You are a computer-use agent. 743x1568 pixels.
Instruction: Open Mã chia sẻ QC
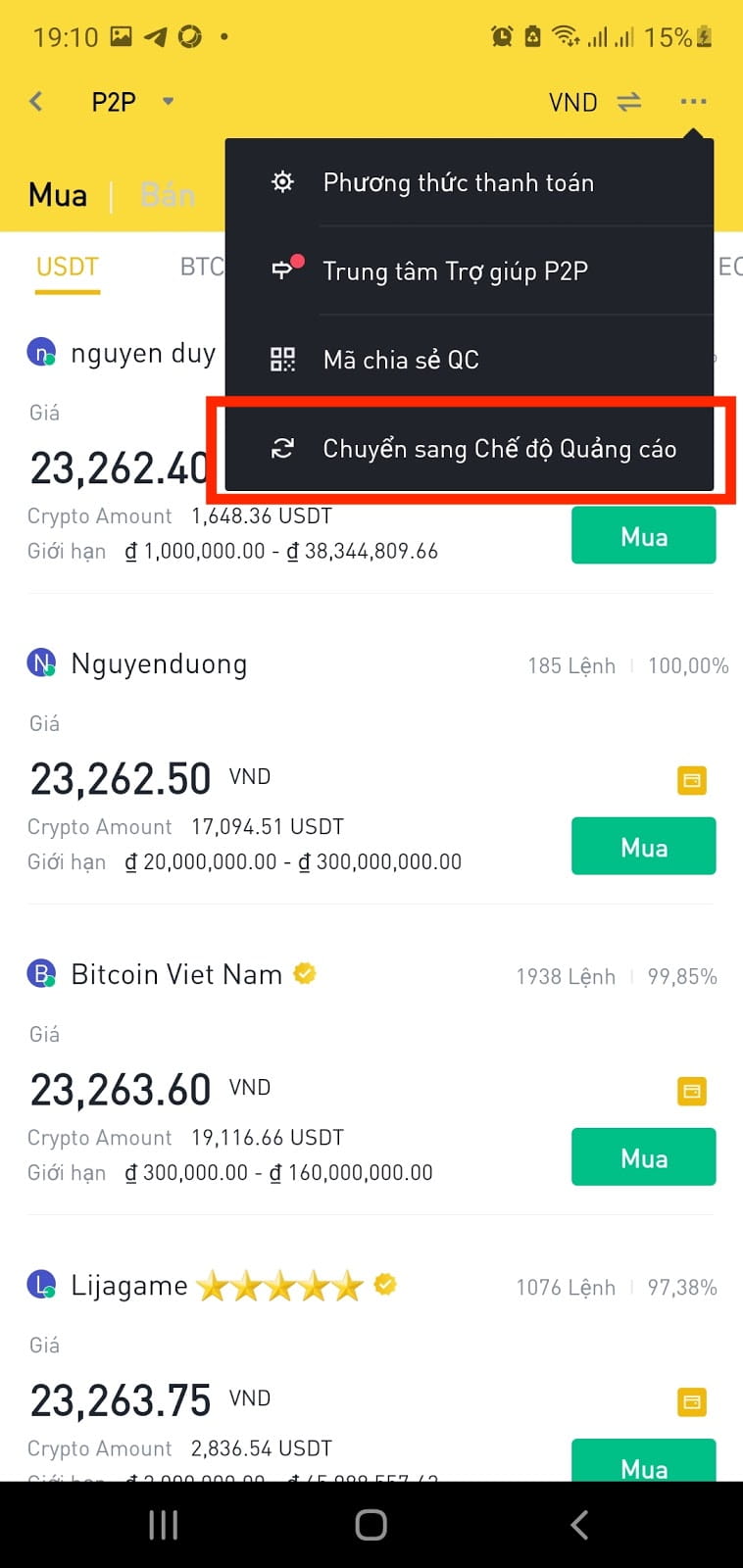[x=469, y=360]
